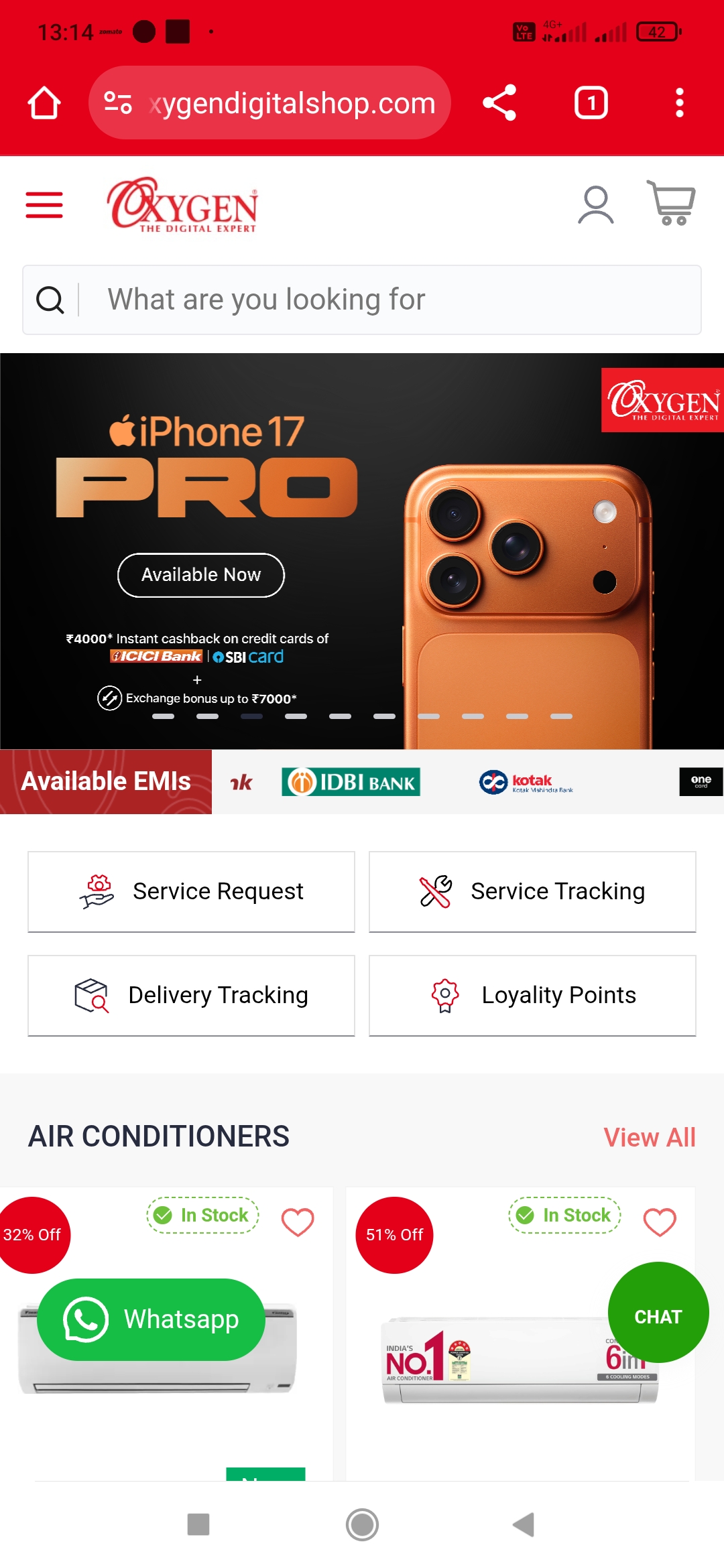Open the user account icon
The width and height of the screenshot is (724, 1568).
[595, 205]
